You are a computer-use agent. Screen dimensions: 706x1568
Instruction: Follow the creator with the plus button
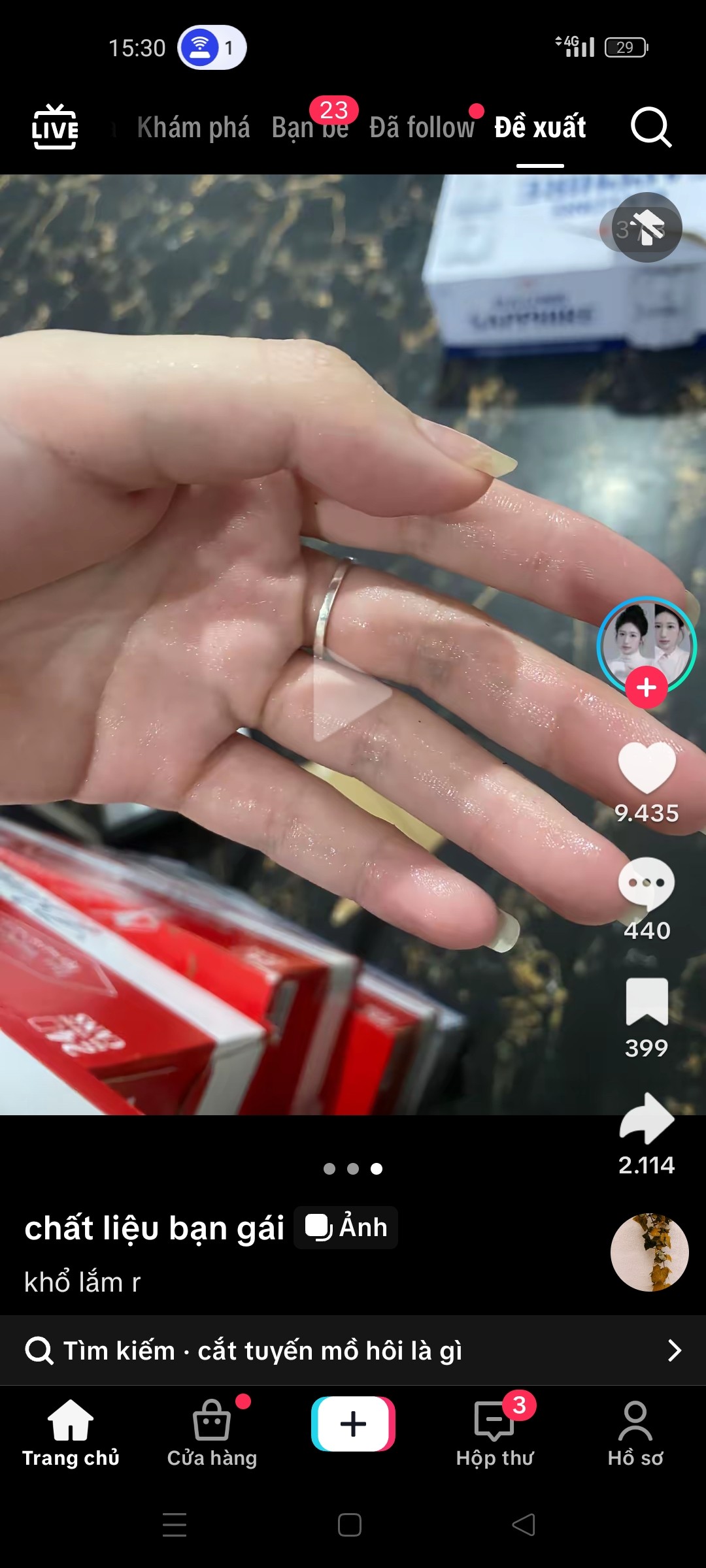click(646, 687)
